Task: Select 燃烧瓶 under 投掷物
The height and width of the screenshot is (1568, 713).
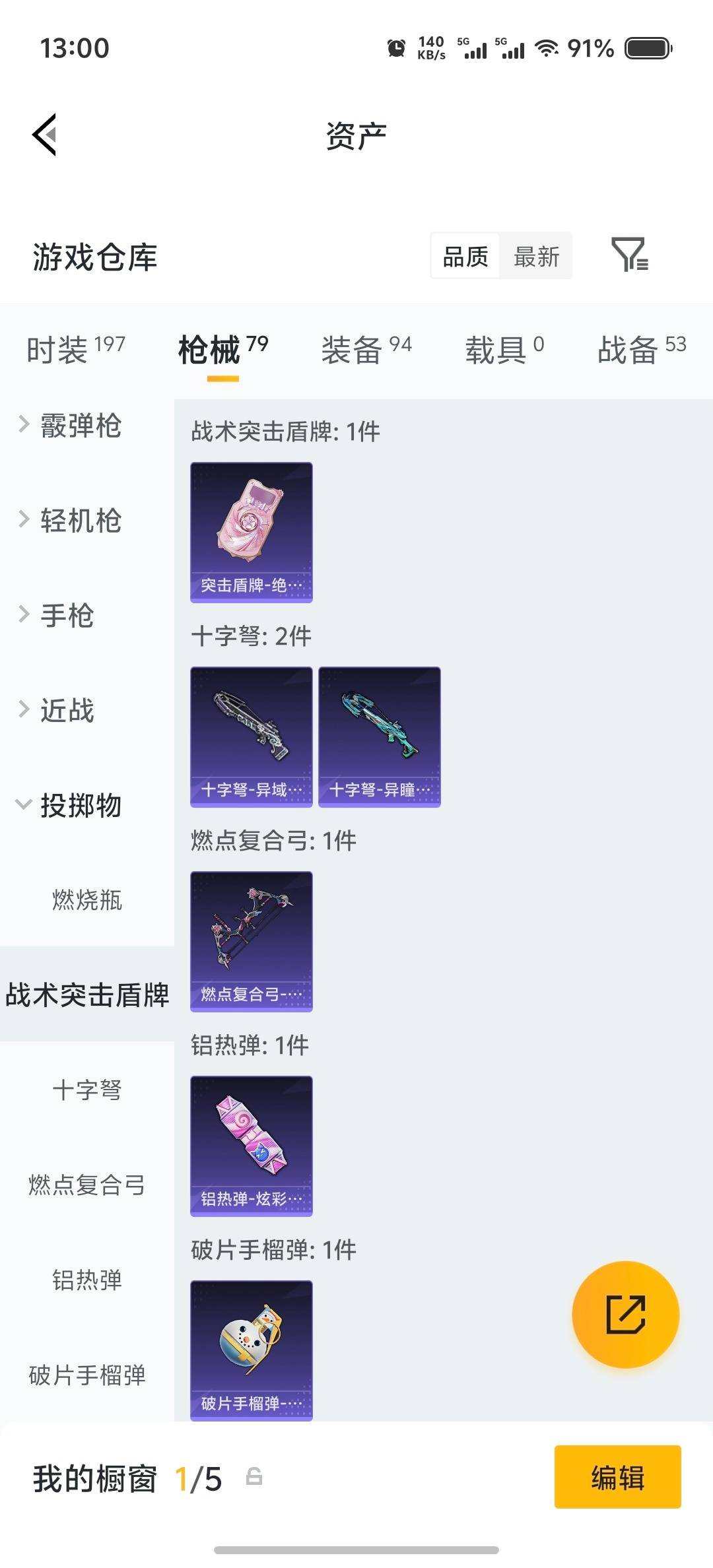Action: tap(87, 899)
